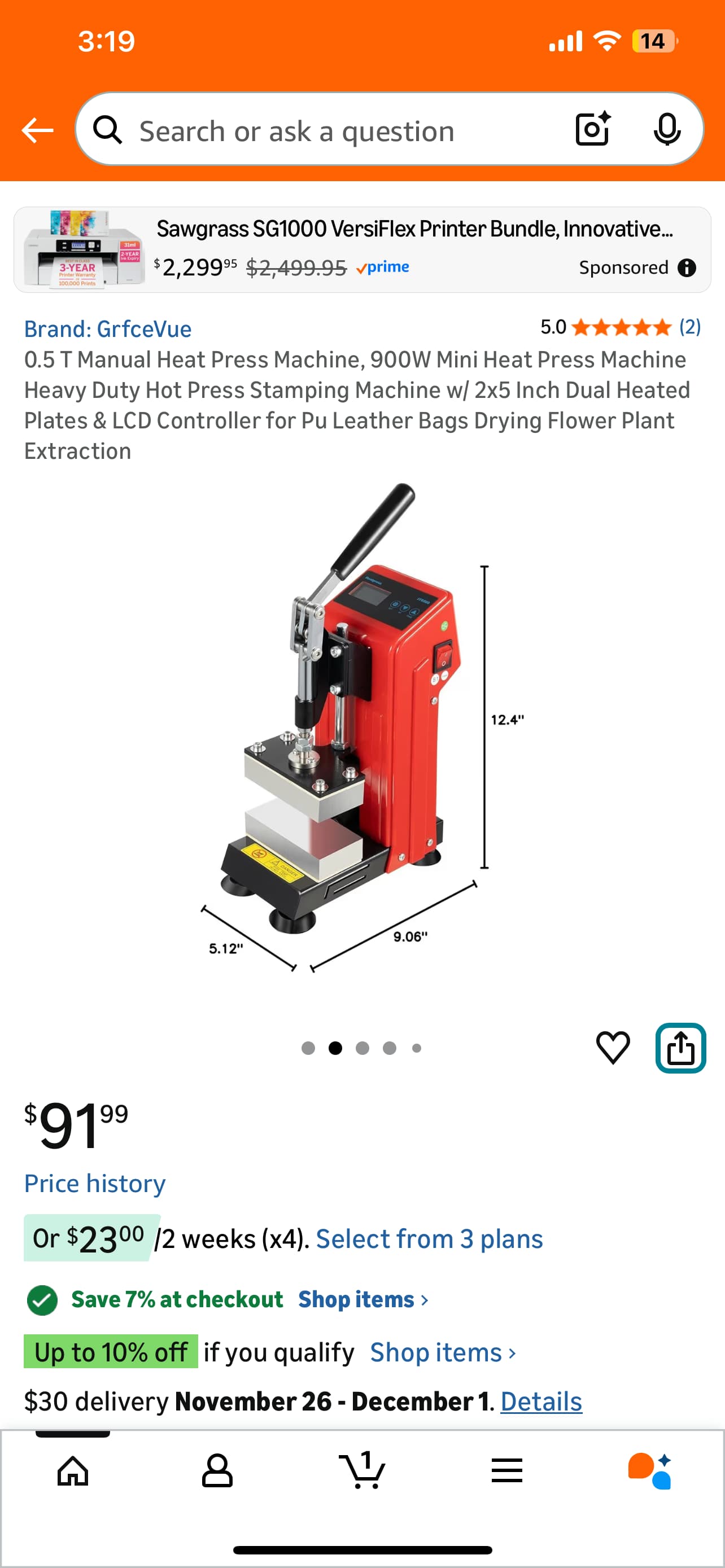Add item to wish list with the heart
This screenshot has width=725, height=1568.
pos(613,1048)
